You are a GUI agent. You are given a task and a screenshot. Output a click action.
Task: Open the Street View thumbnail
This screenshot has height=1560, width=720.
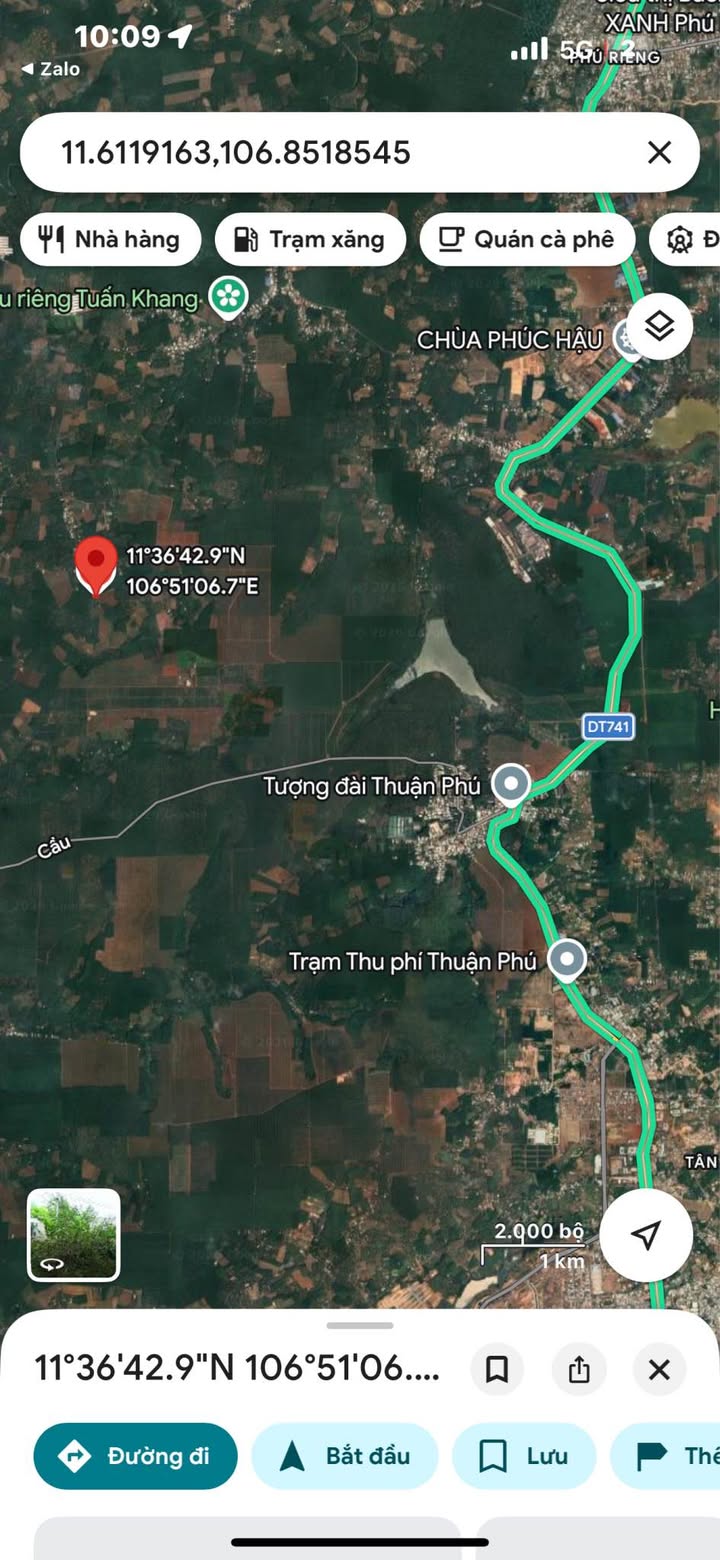(73, 1235)
